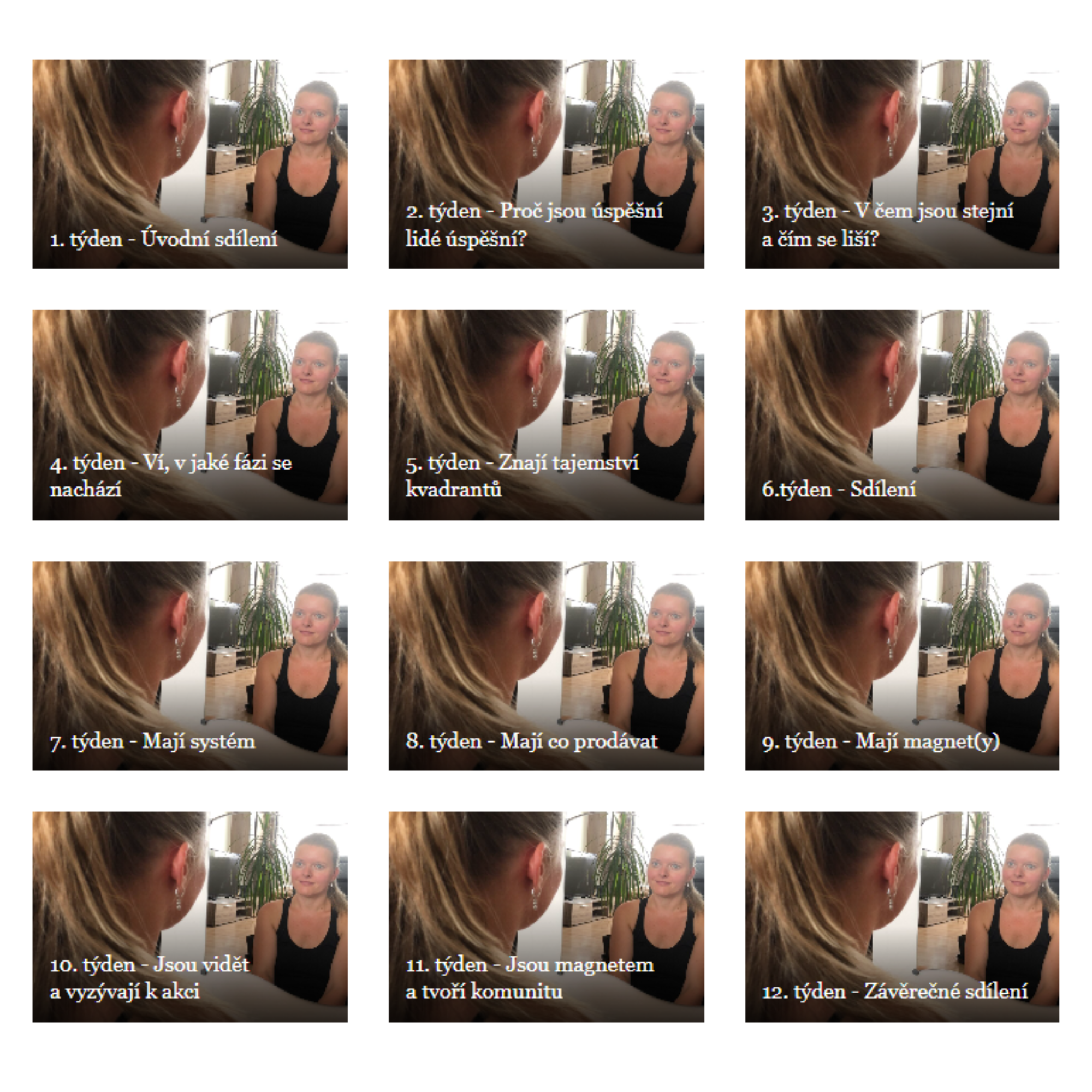
Task: Open 4. týden - Ví, v jaké fázi se nachází
Action: coord(190,414)
